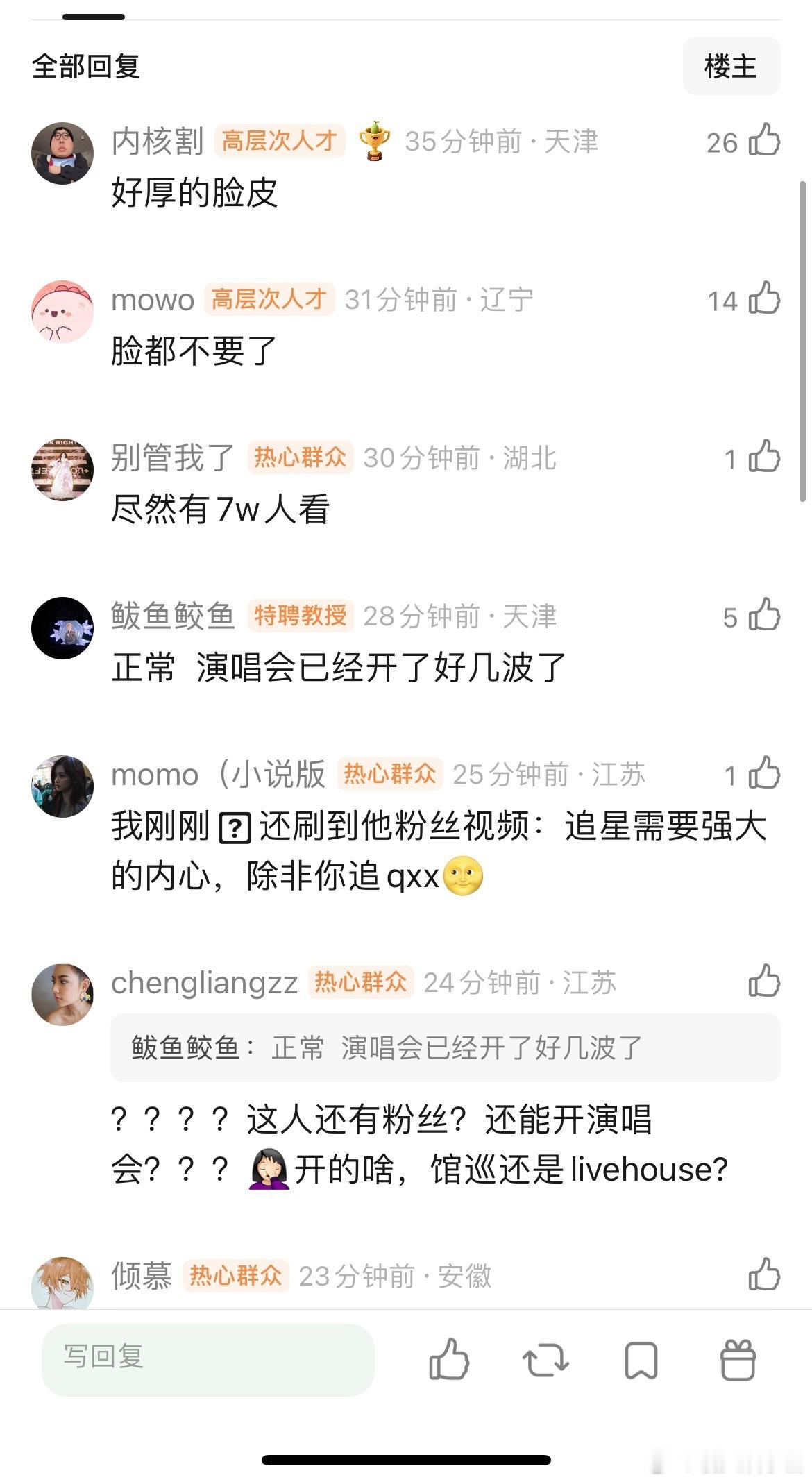The width and height of the screenshot is (812, 1482).
Task: Like 内核割's comment 好厚的脸皮
Action: point(764,142)
